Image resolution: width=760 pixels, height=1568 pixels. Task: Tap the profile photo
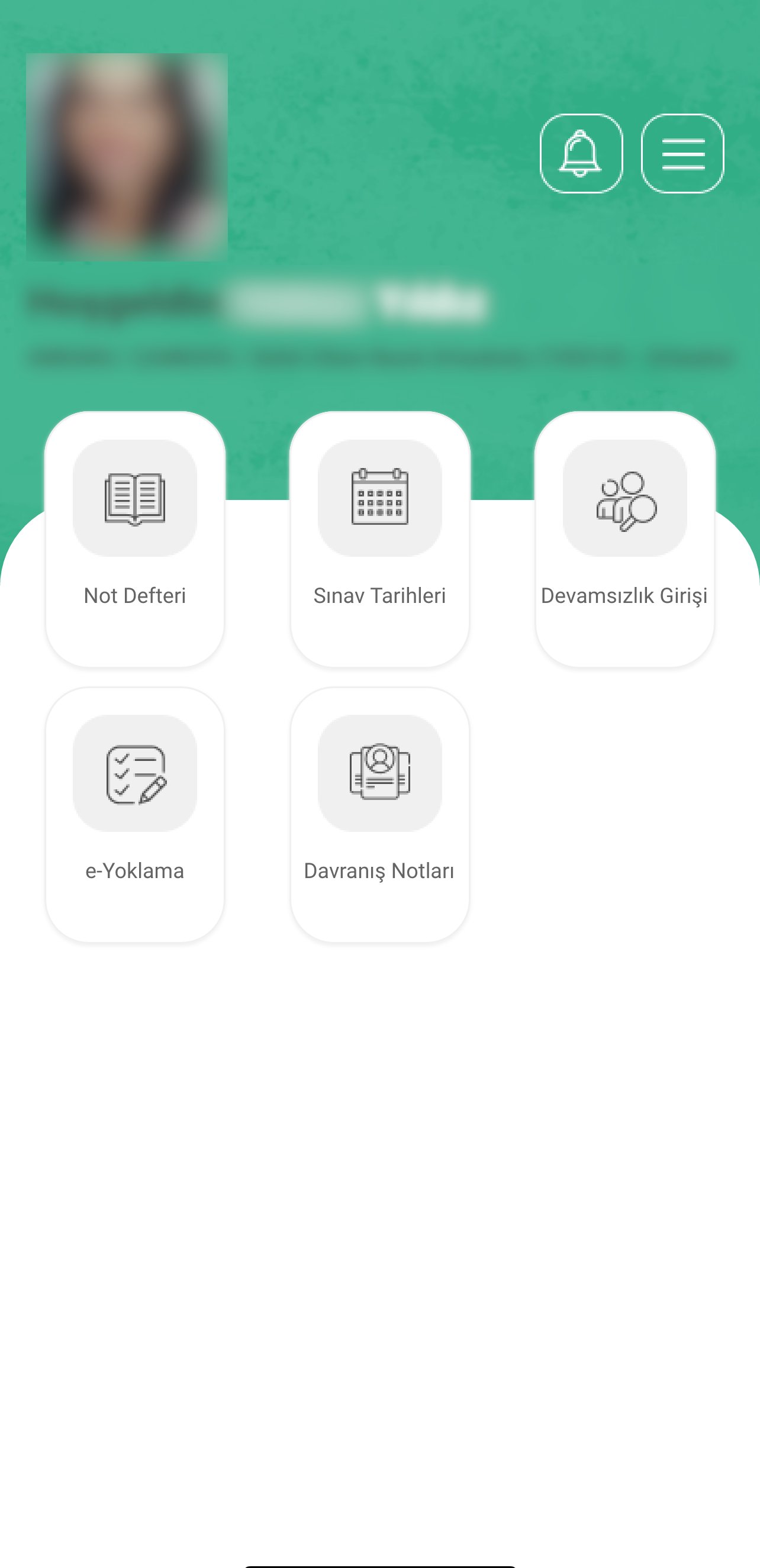(x=127, y=157)
